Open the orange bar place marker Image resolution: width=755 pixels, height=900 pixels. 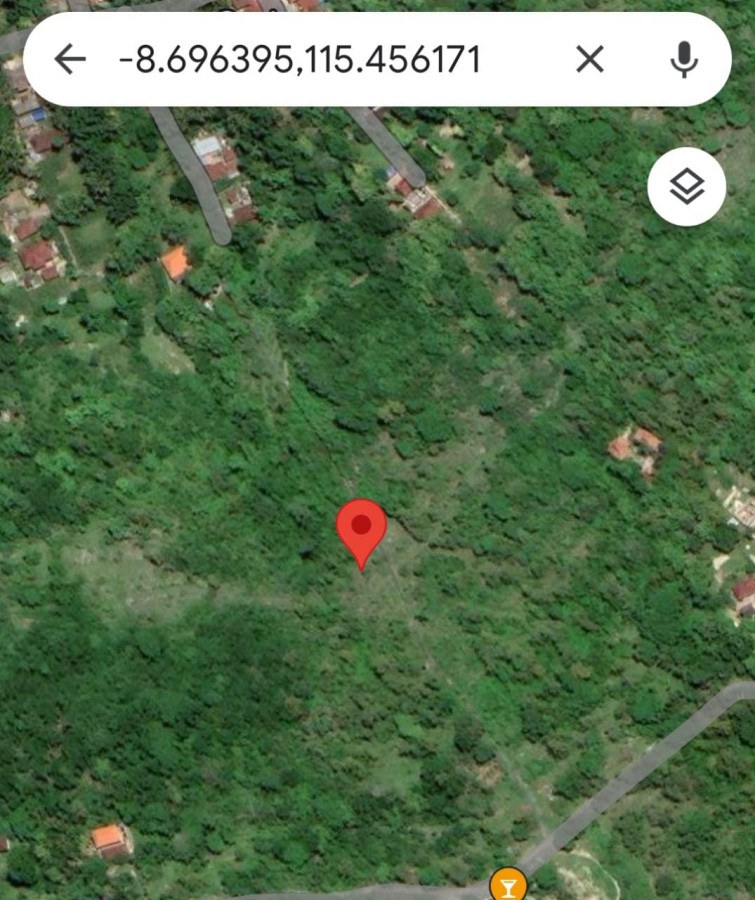tap(508, 885)
